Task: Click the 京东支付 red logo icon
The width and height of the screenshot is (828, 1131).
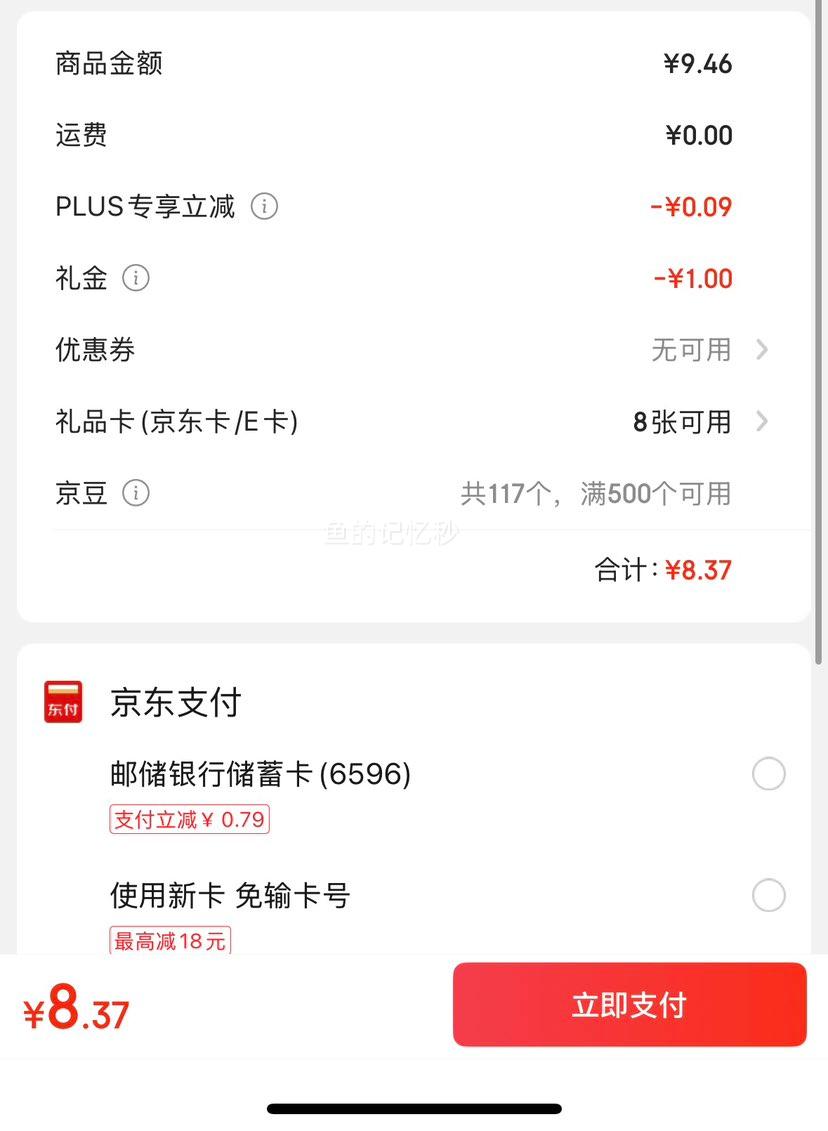Action: pos(62,701)
